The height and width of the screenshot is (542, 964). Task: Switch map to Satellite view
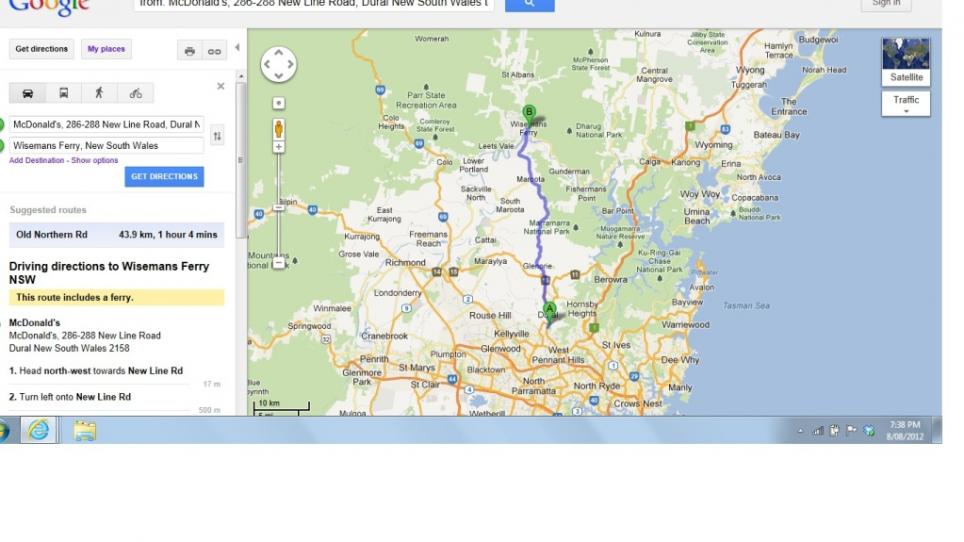tap(906, 61)
